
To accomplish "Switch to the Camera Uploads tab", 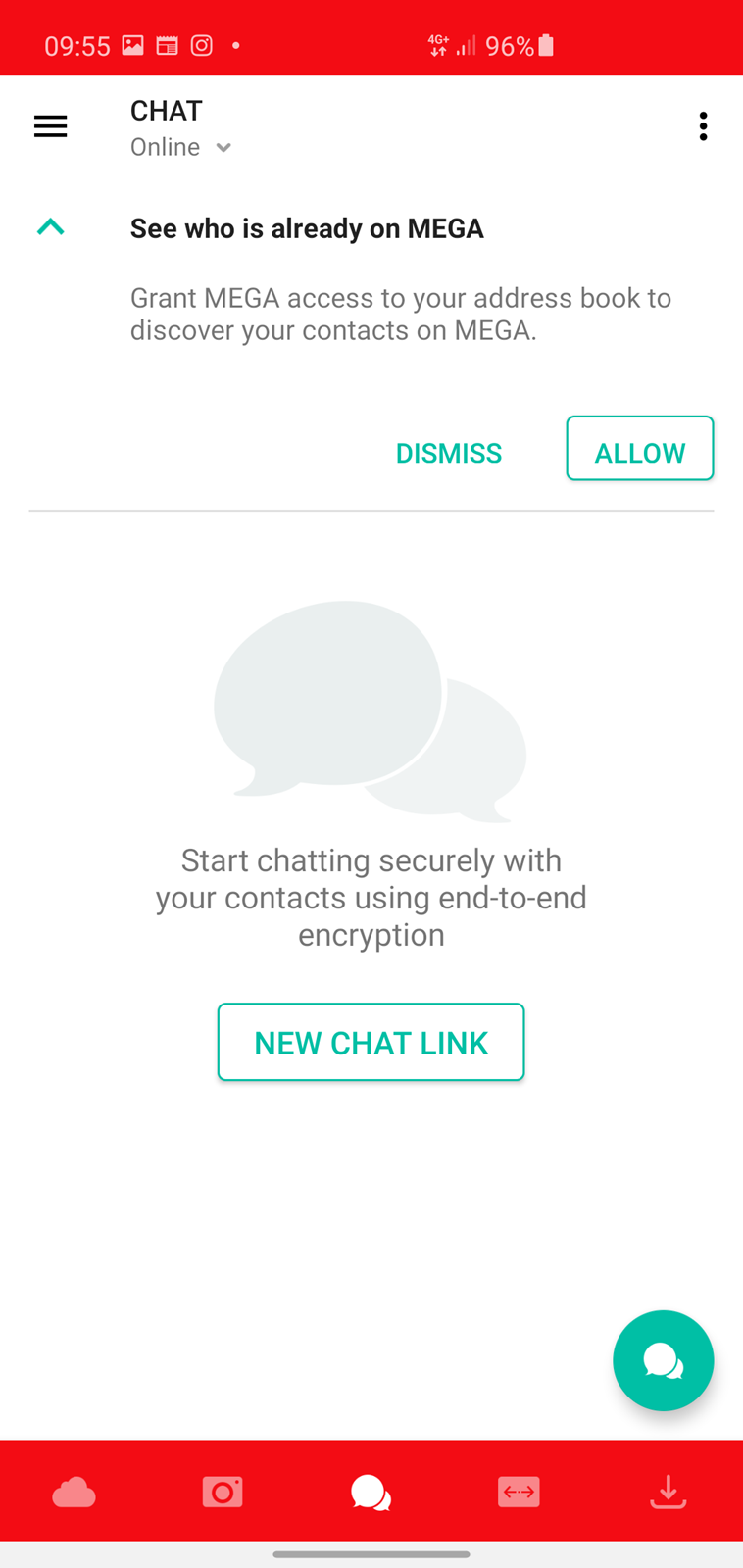I will [x=223, y=1492].
